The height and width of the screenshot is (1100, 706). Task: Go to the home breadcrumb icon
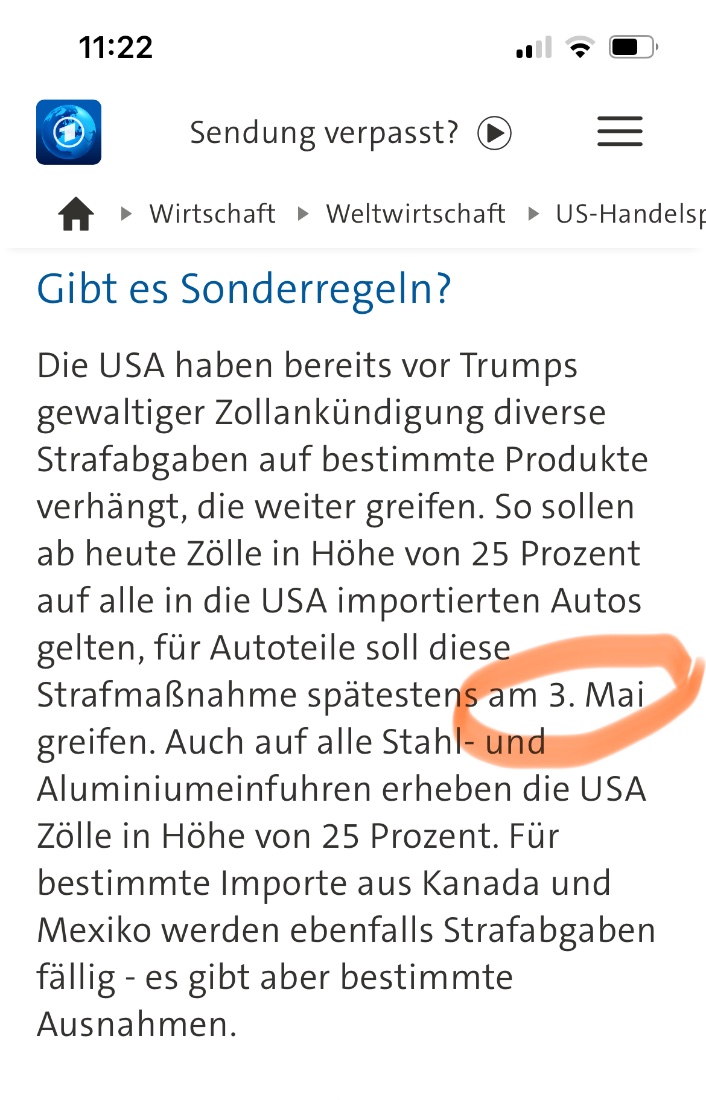pos(76,214)
